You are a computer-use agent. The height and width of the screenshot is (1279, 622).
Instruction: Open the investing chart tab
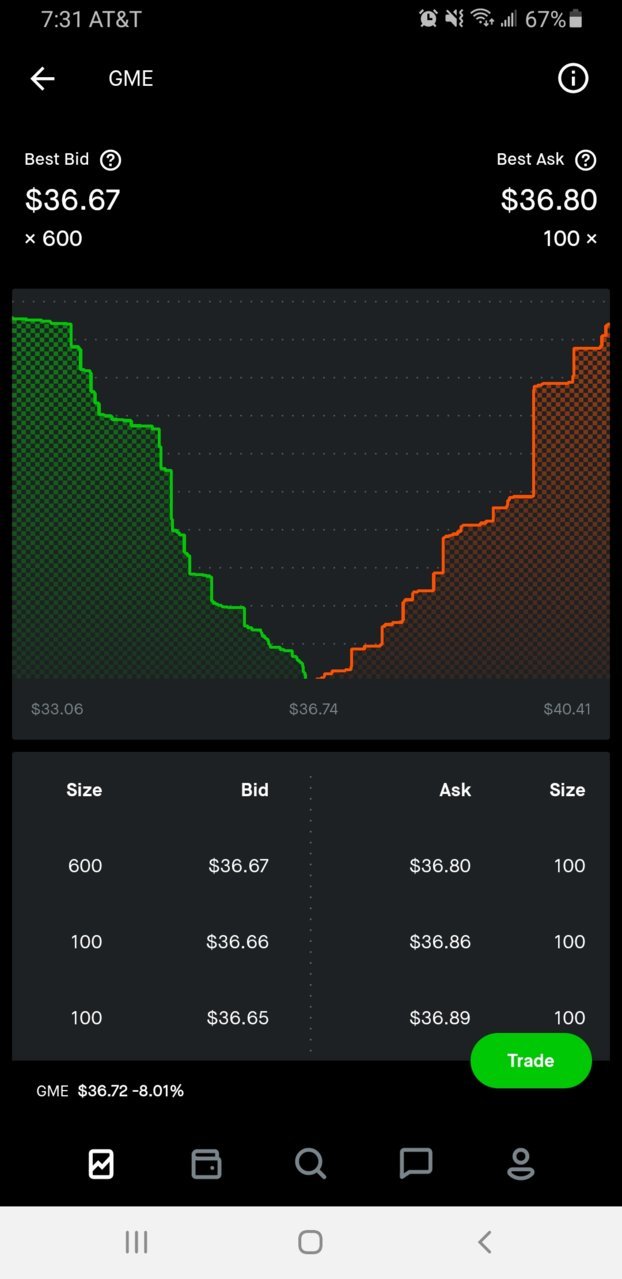[101, 1163]
